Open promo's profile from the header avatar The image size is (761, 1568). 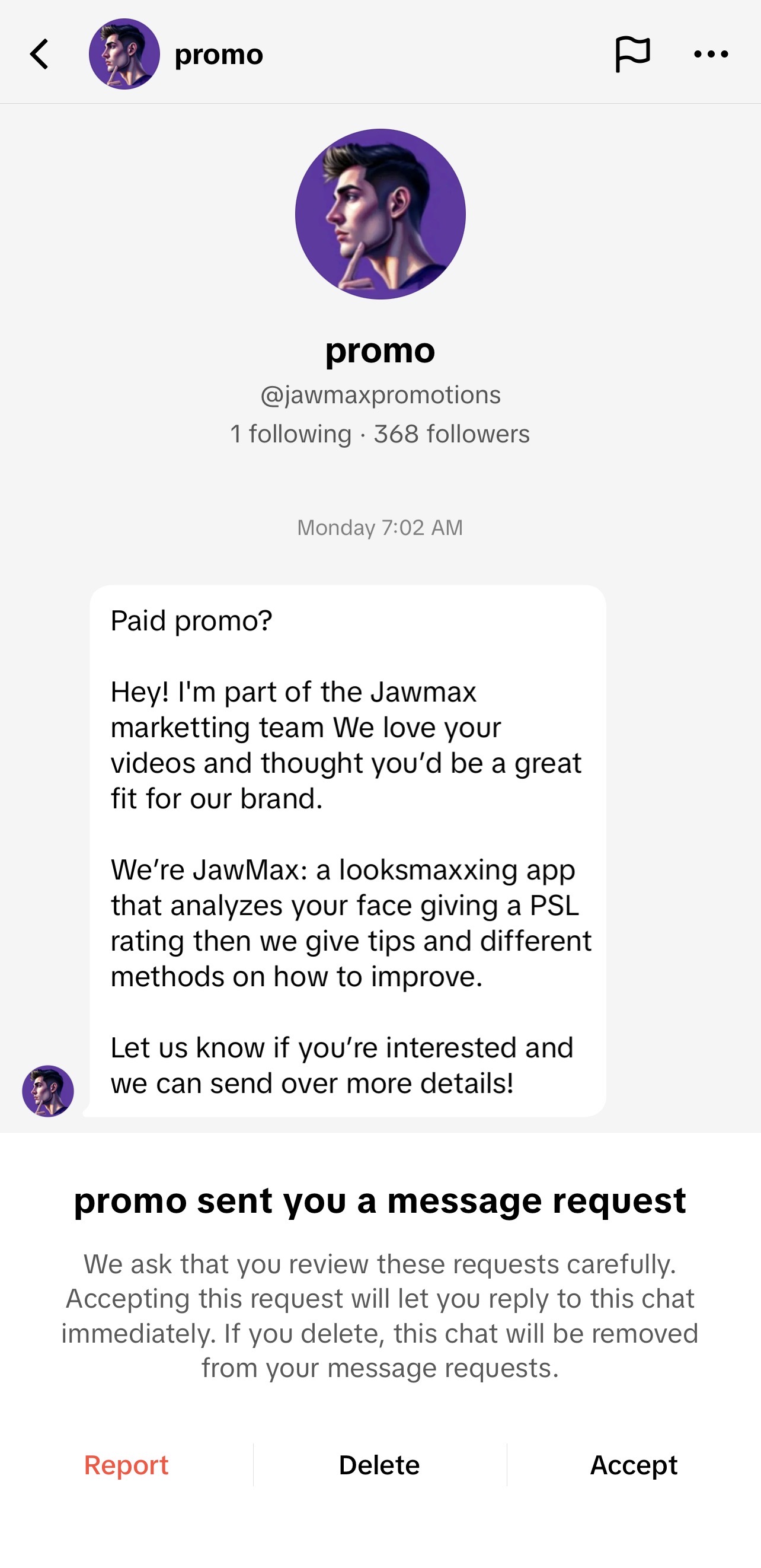[124, 54]
